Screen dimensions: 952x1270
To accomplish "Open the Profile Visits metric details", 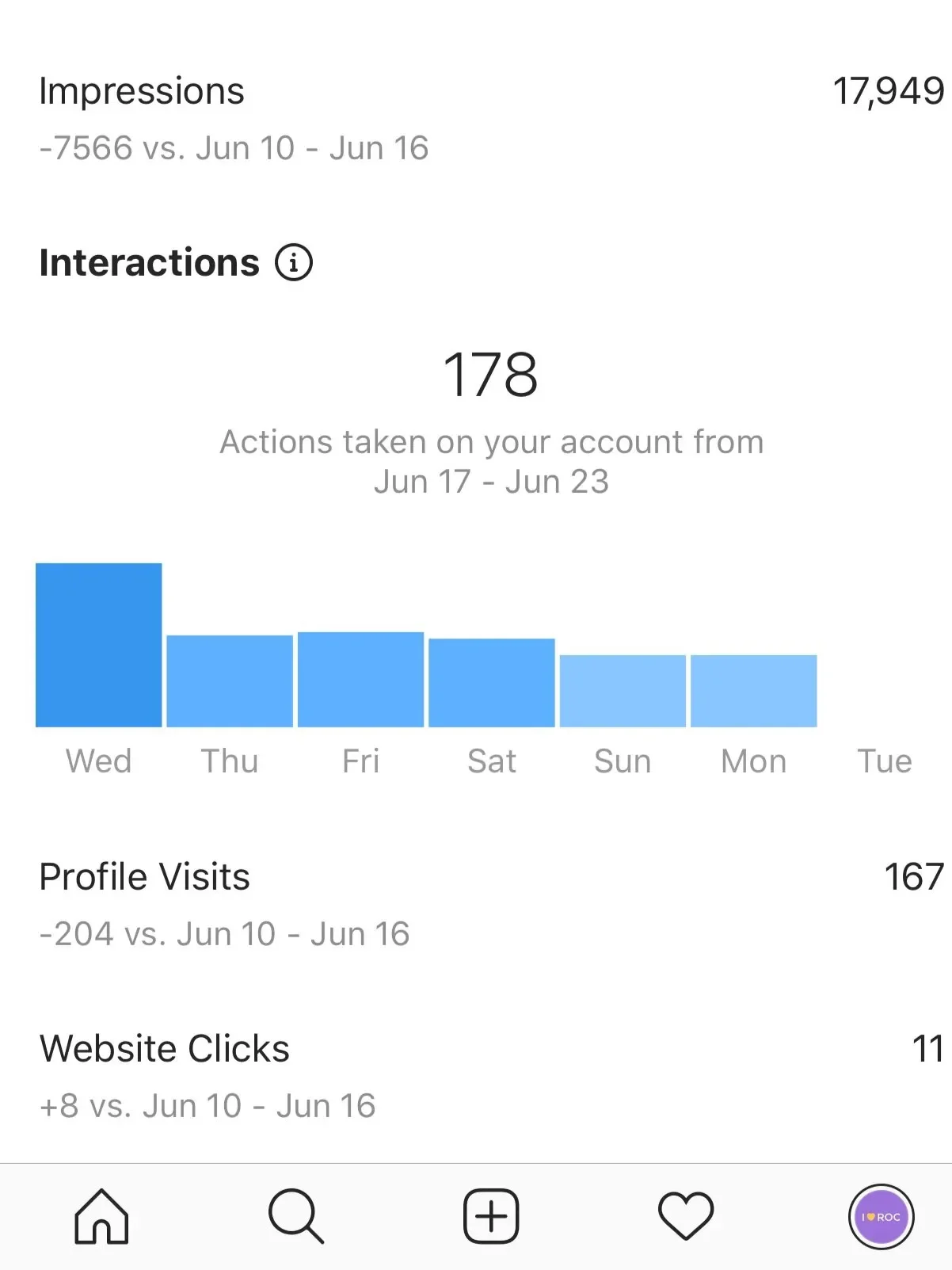I will [145, 876].
